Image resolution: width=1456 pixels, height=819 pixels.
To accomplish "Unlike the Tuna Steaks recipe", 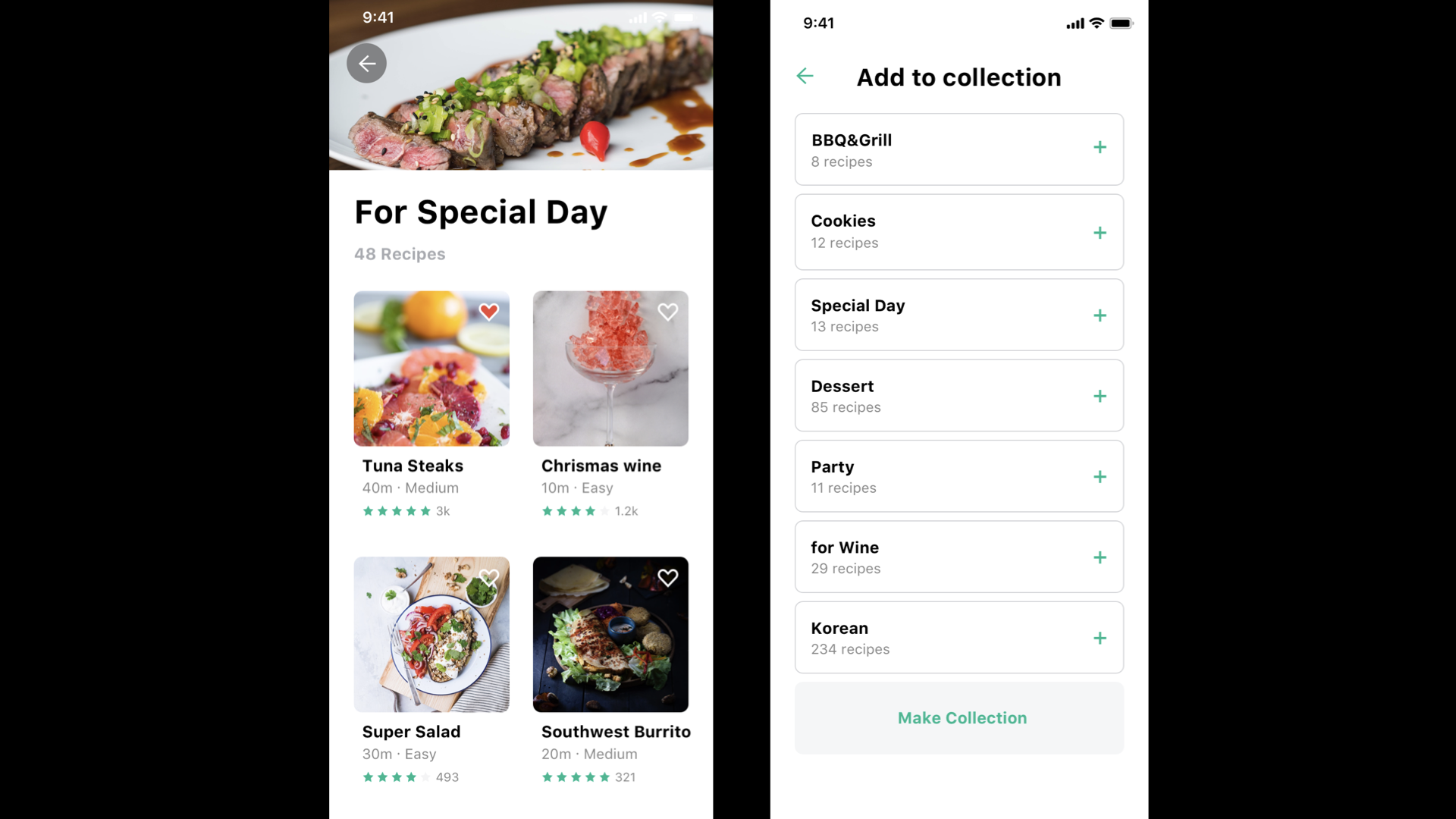I will click(489, 312).
